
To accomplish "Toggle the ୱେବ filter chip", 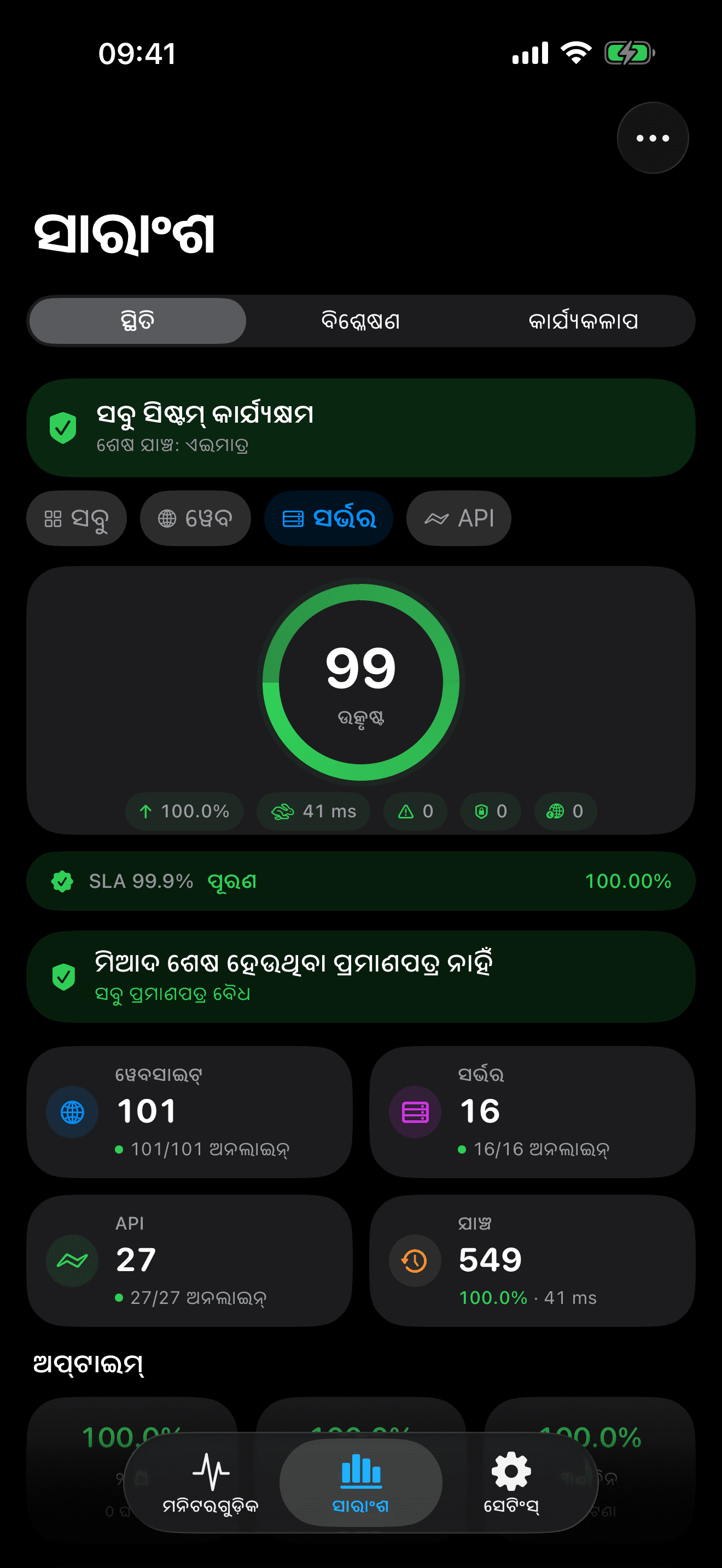I will point(195,518).
